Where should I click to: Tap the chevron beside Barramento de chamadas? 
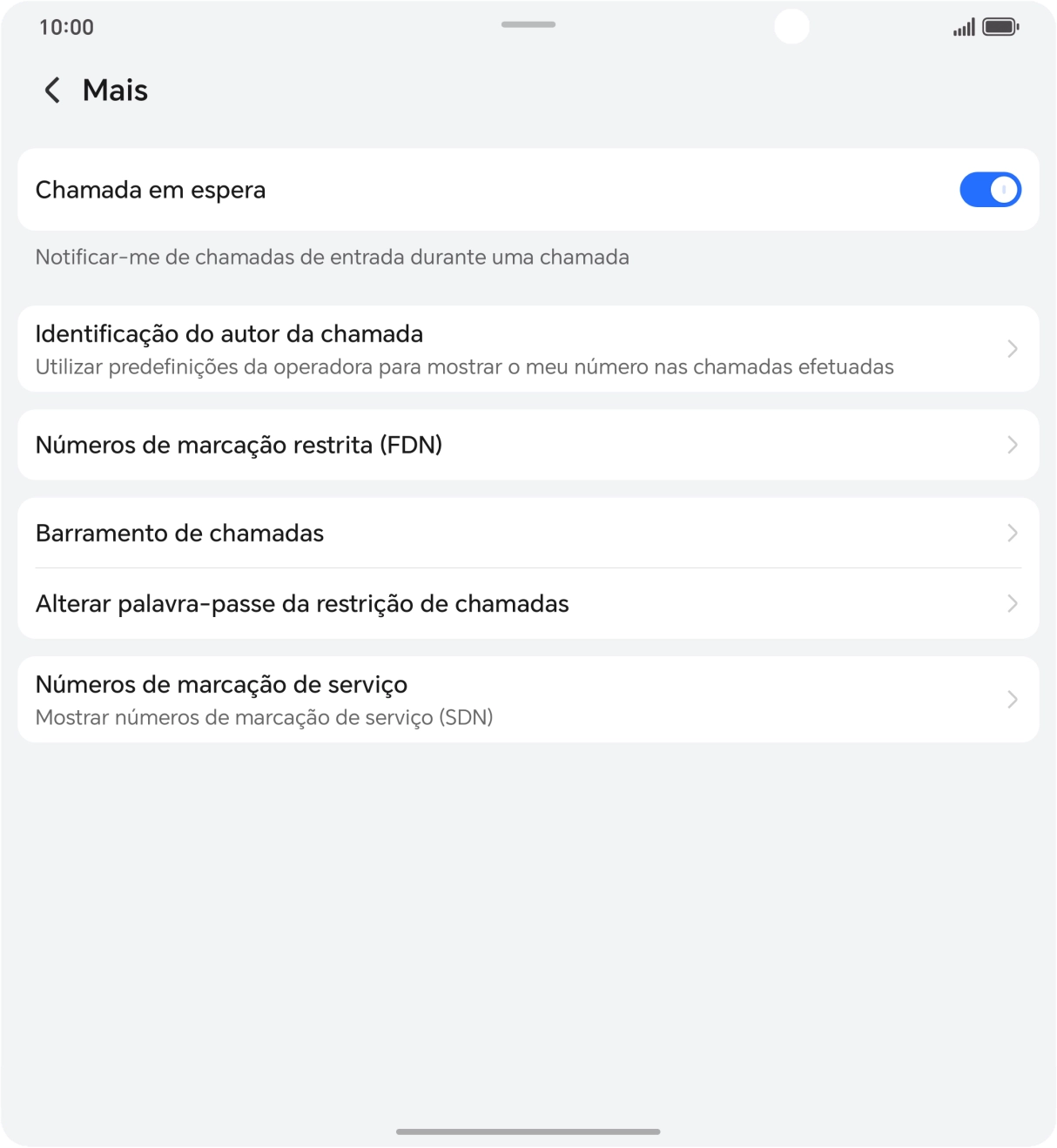point(1012,532)
